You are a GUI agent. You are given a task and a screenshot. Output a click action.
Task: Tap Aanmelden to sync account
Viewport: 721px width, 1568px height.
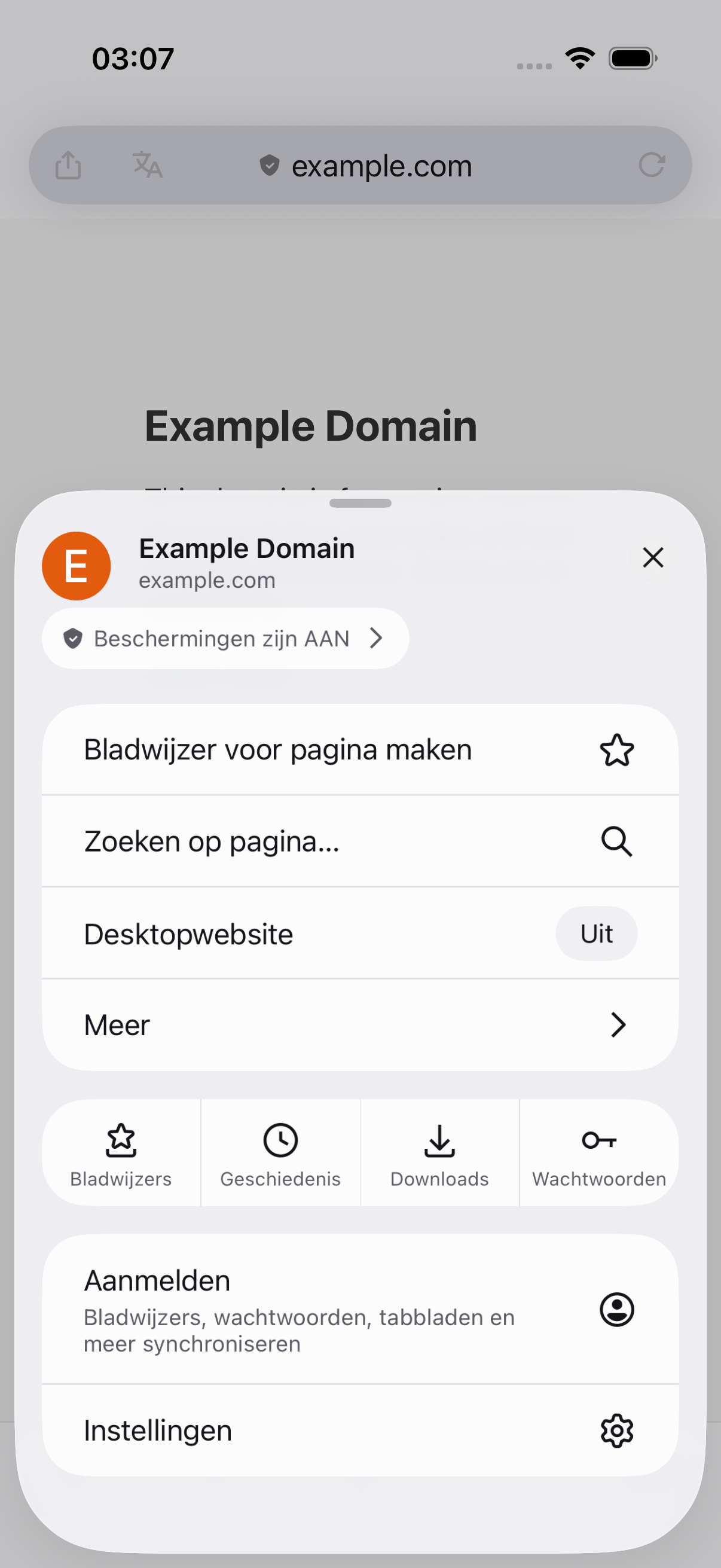(x=360, y=1309)
